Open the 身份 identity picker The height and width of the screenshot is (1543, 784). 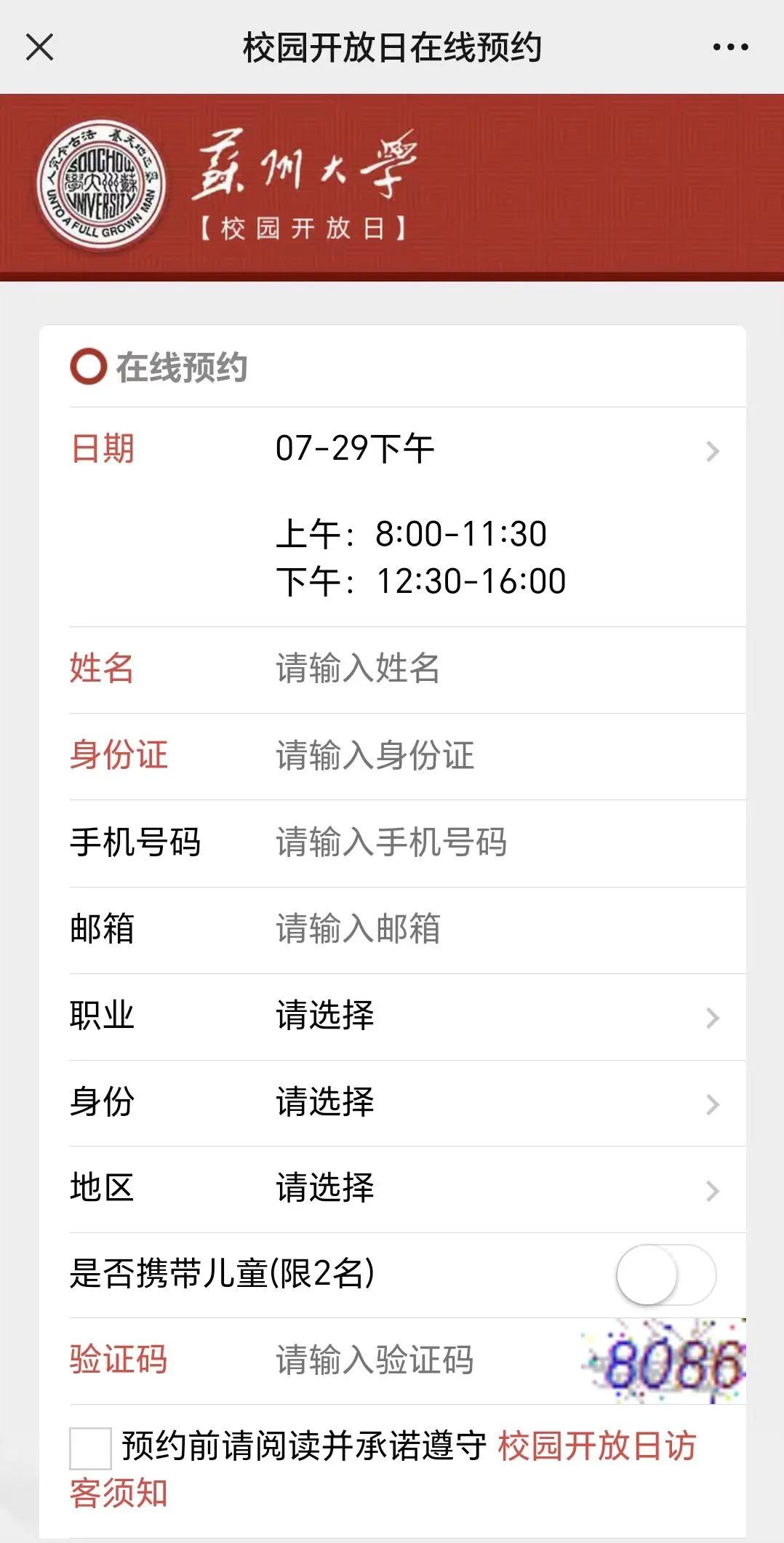tap(495, 1103)
